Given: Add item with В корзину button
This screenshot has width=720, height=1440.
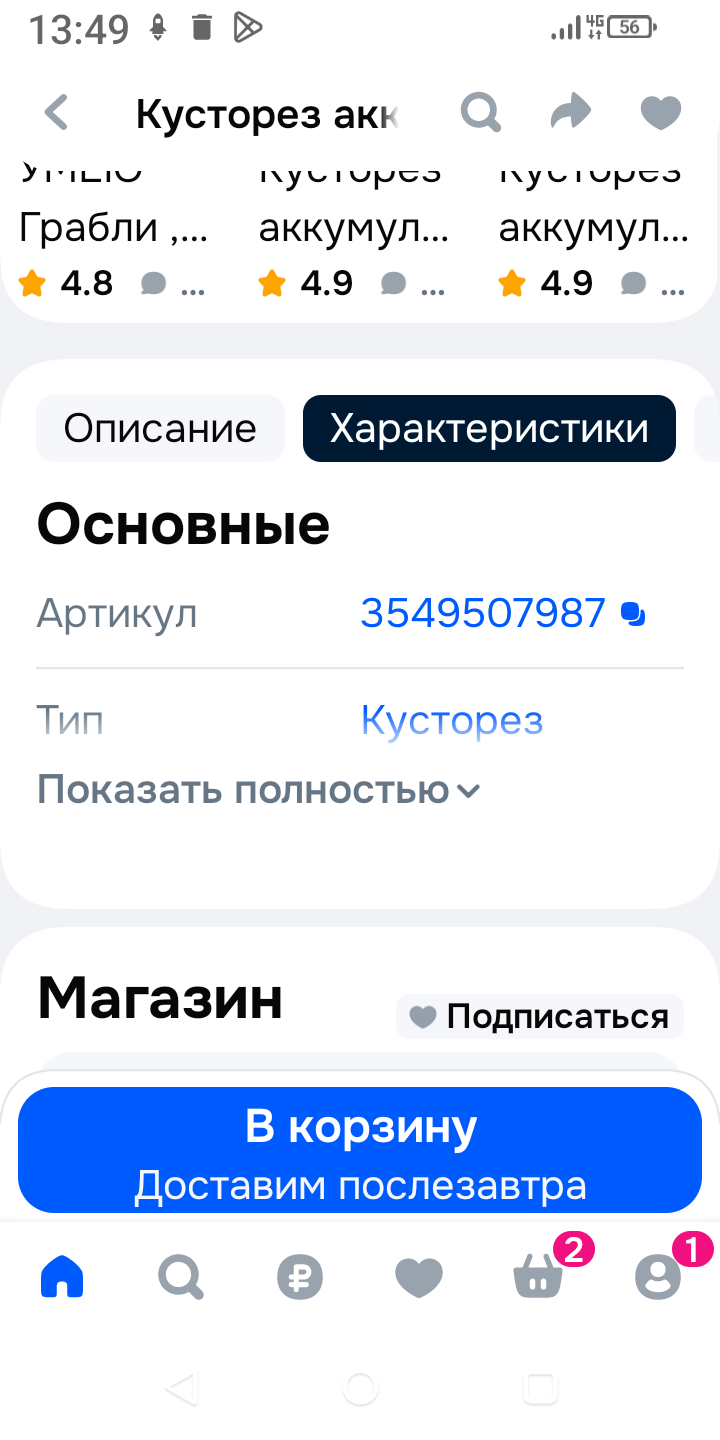Looking at the screenshot, I should pos(360,1150).
